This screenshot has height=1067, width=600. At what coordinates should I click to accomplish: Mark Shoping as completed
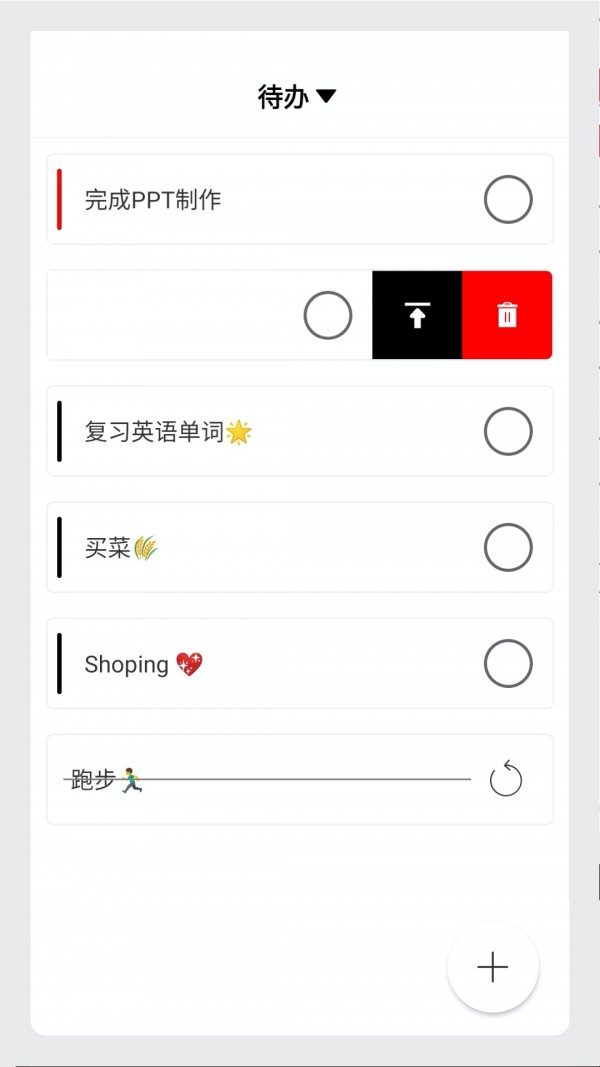(507, 663)
